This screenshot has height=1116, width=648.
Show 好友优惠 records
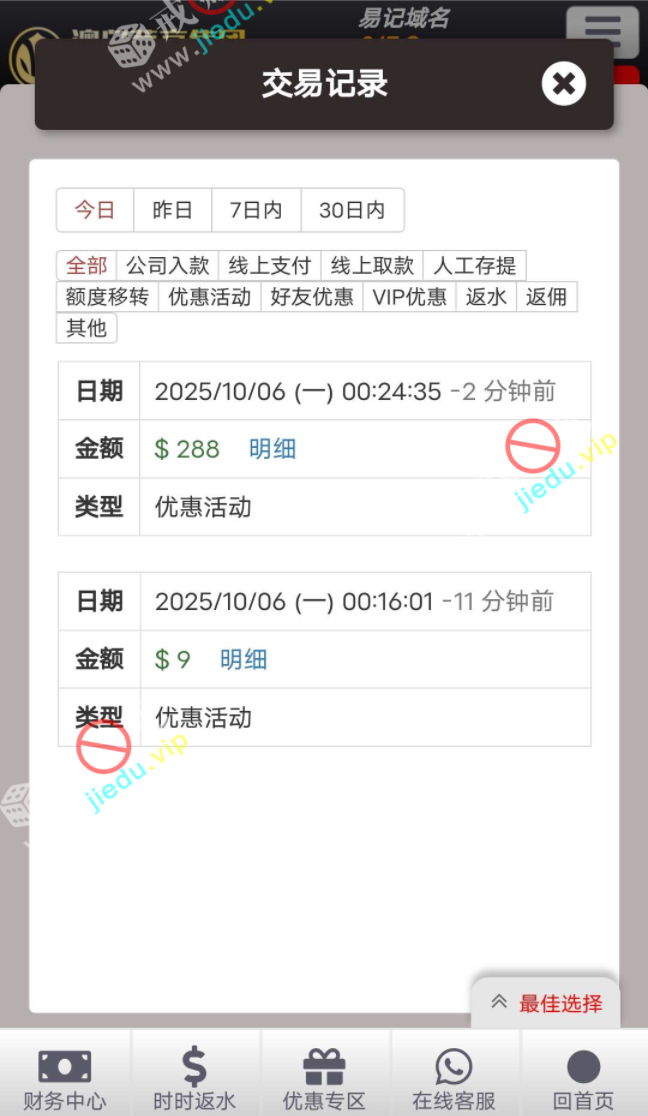click(x=312, y=297)
